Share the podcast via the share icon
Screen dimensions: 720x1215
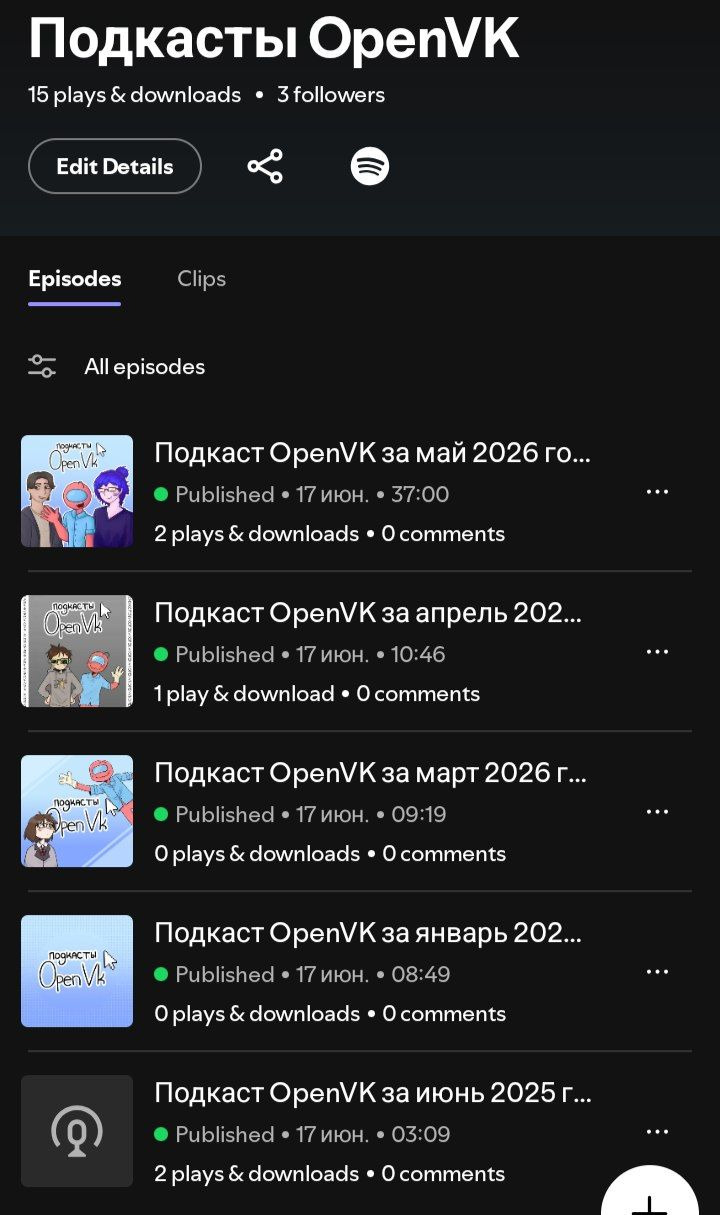pos(265,166)
